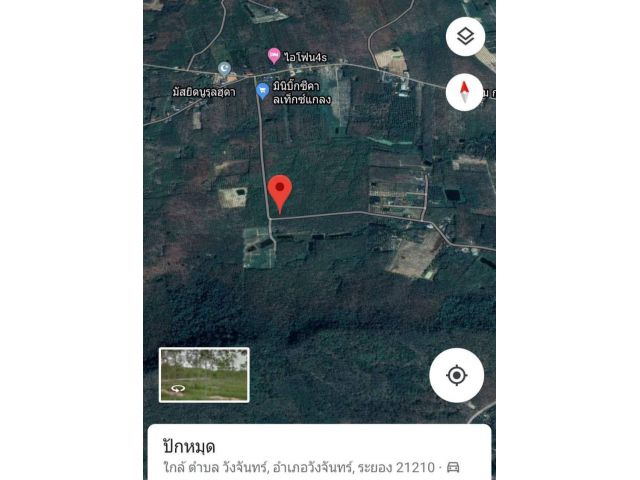Viewport: 640px width, 480px height.
Task: Open the ปักหมุด place info card
Action: point(320,453)
